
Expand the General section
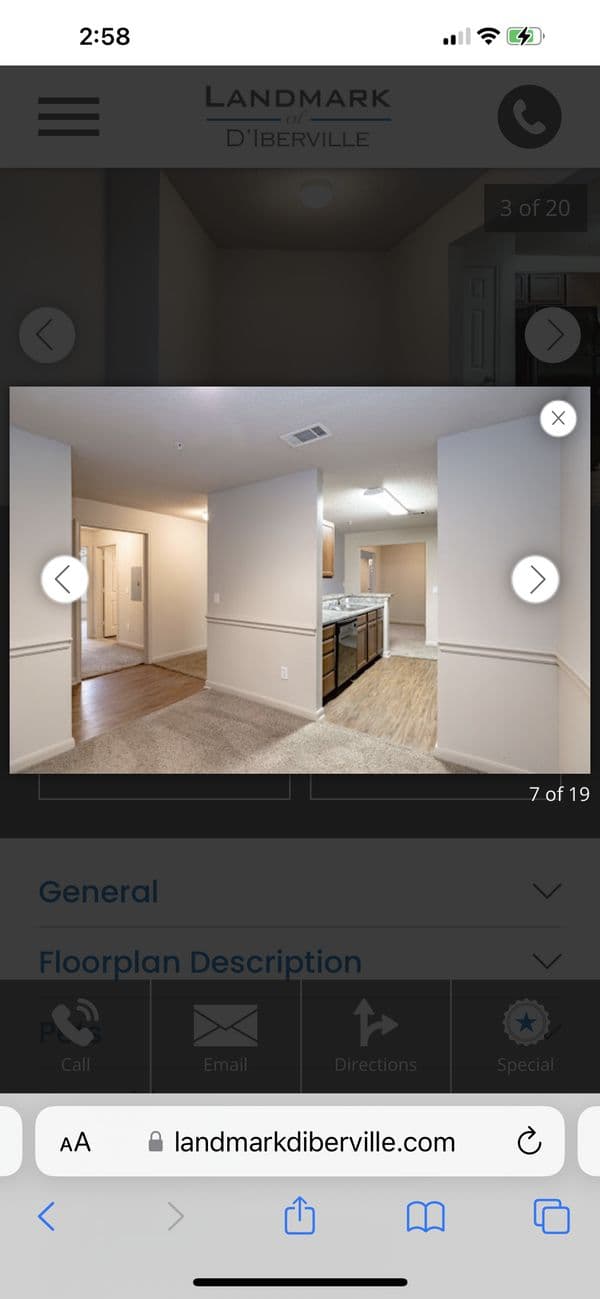299,891
